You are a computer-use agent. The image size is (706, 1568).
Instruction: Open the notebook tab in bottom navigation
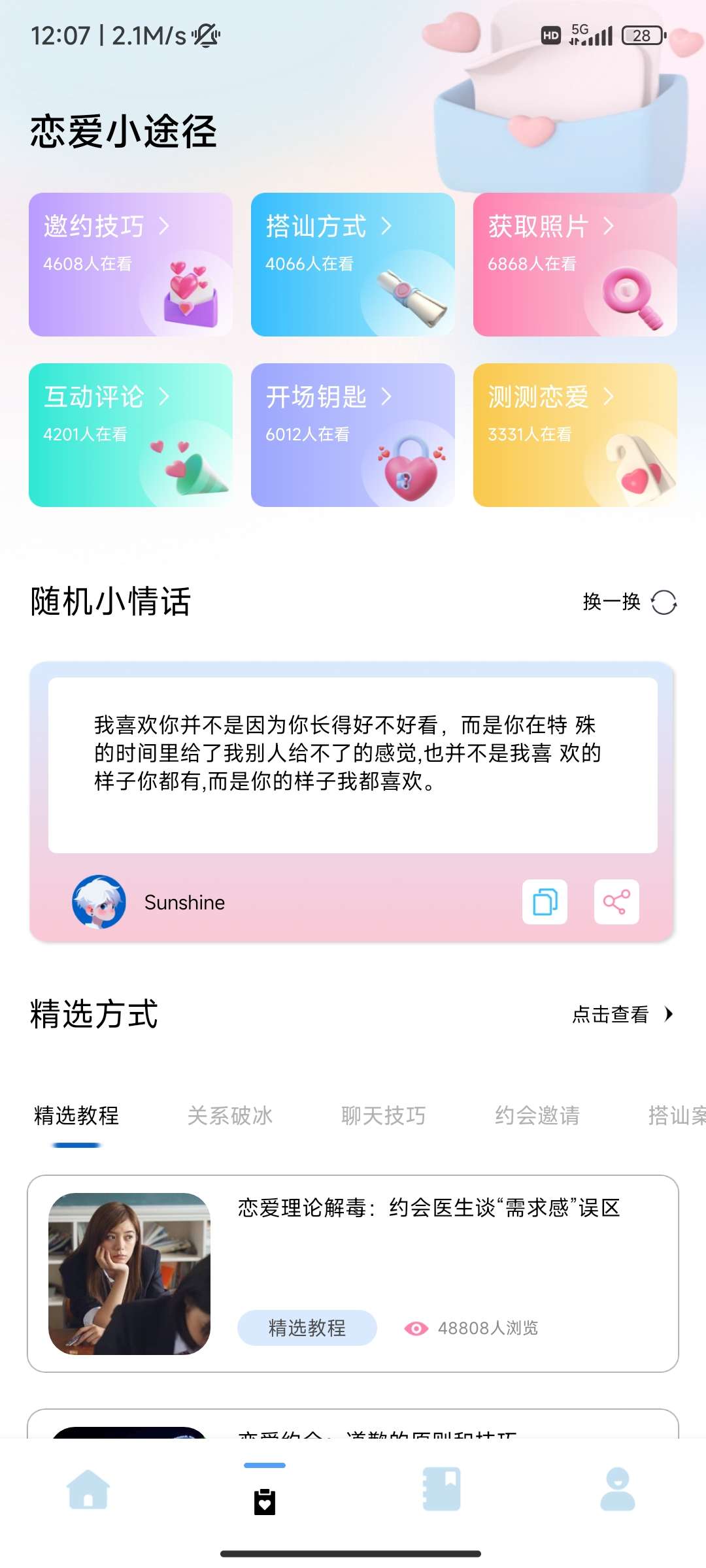pos(441,1490)
